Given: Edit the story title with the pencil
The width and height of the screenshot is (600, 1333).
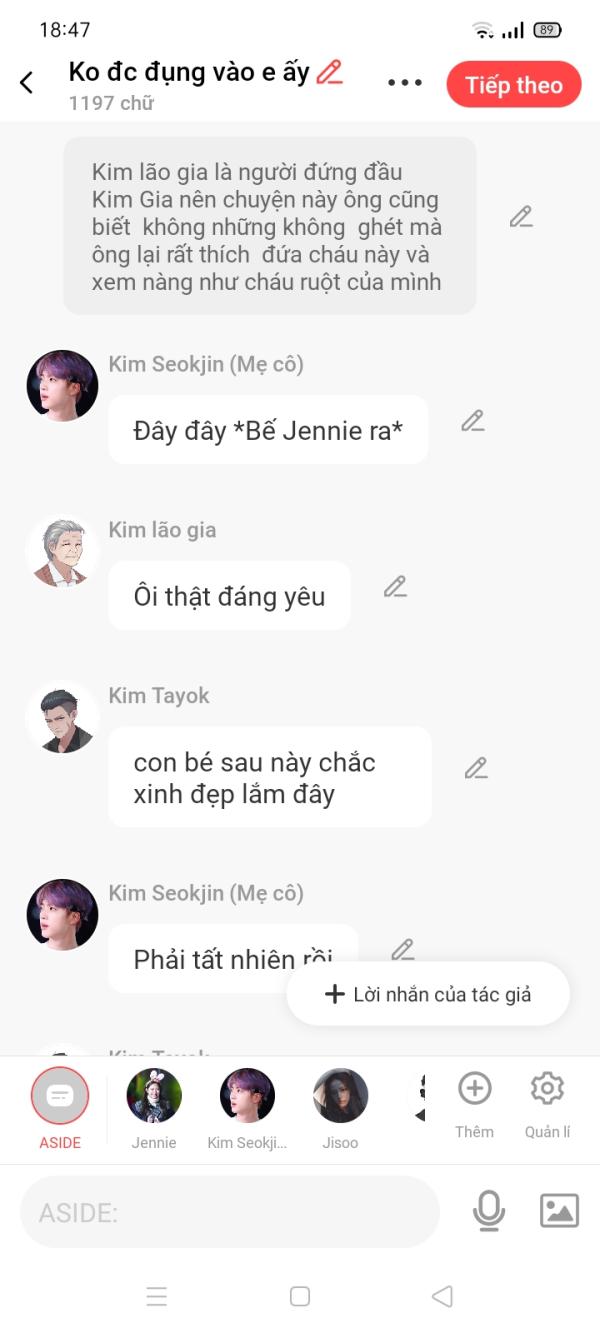Looking at the screenshot, I should click(329, 72).
